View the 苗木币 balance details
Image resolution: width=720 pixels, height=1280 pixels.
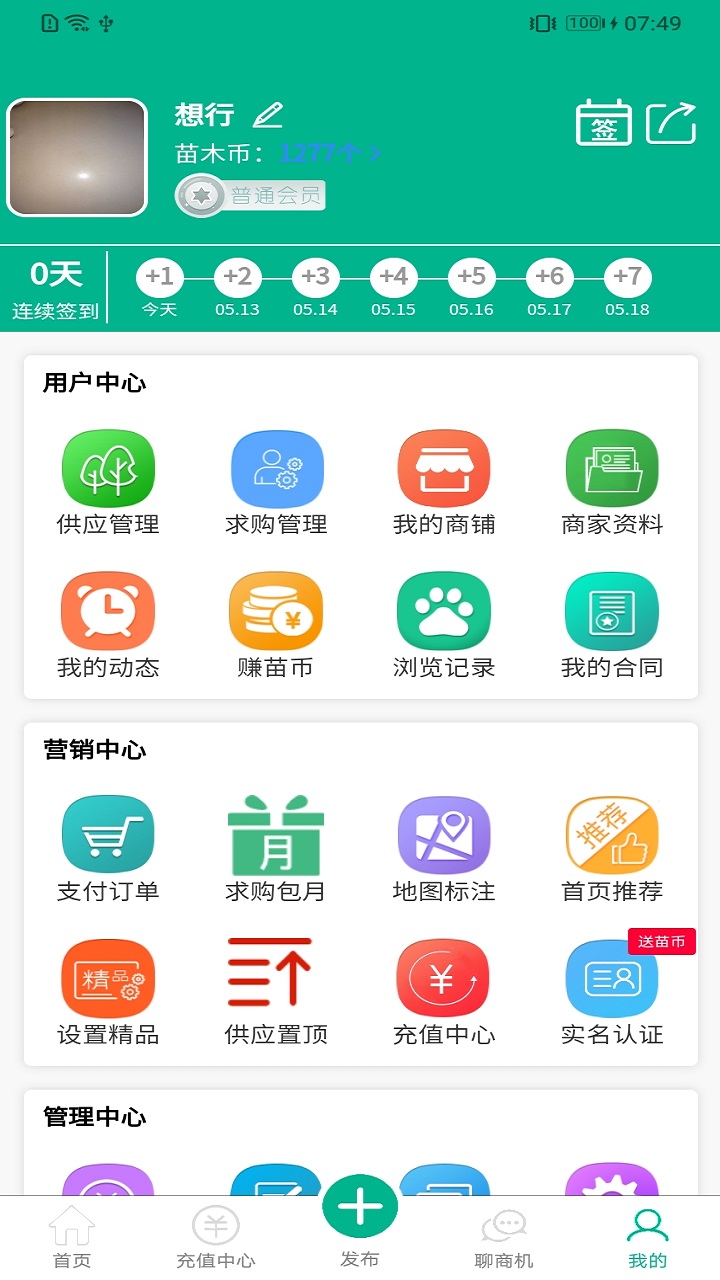point(329,154)
